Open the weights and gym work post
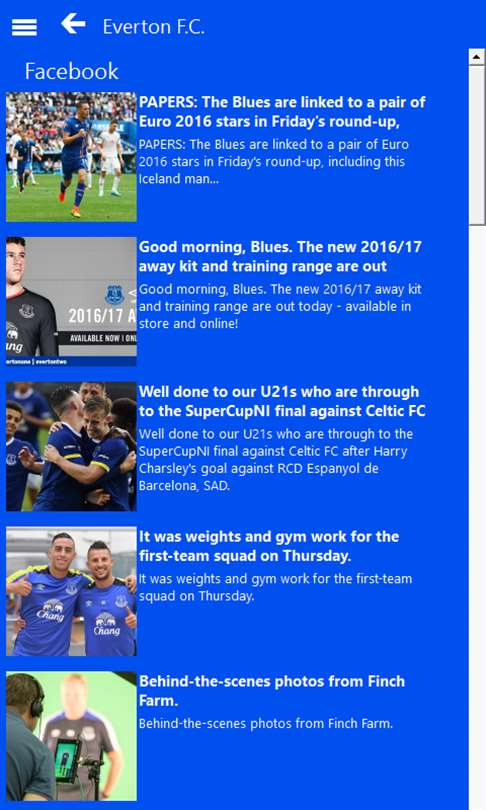 [x=216, y=591]
